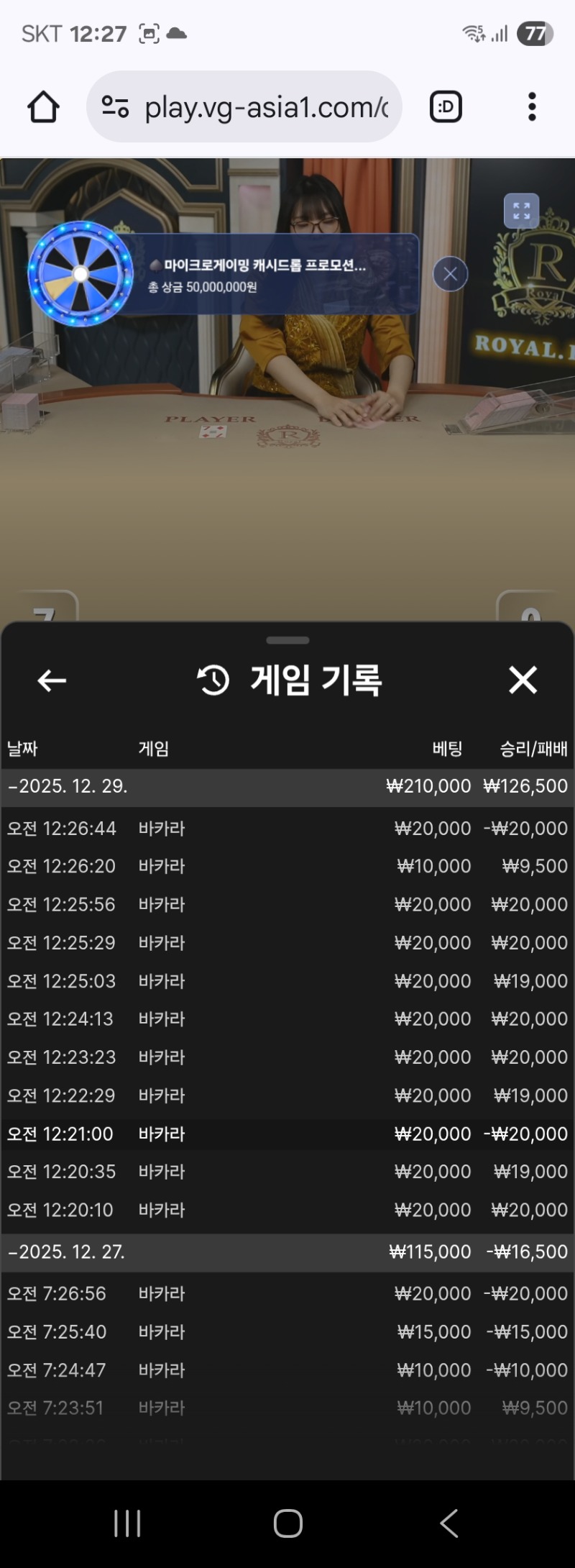This screenshot has height=1568, width=575.
Task: Open the 오전 7:26:56 바카라 record
Action: (x=287, y=1294)
